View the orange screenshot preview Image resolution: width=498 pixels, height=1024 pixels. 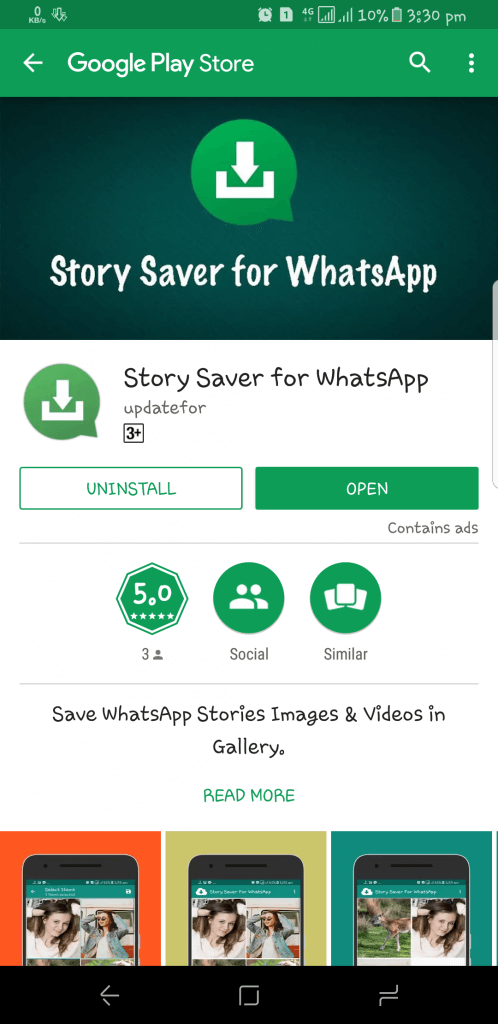80,899
